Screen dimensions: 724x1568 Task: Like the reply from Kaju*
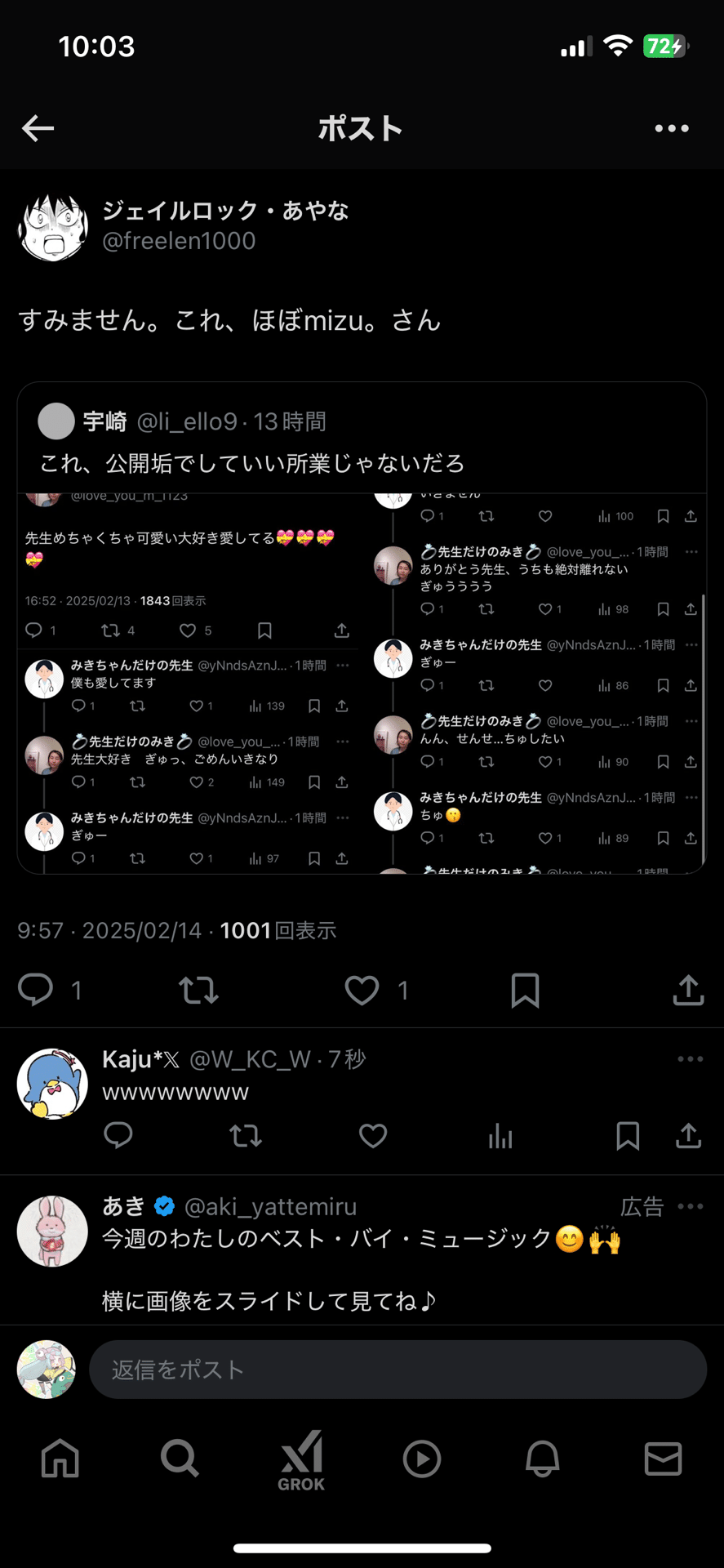[x=373, y=1135]
